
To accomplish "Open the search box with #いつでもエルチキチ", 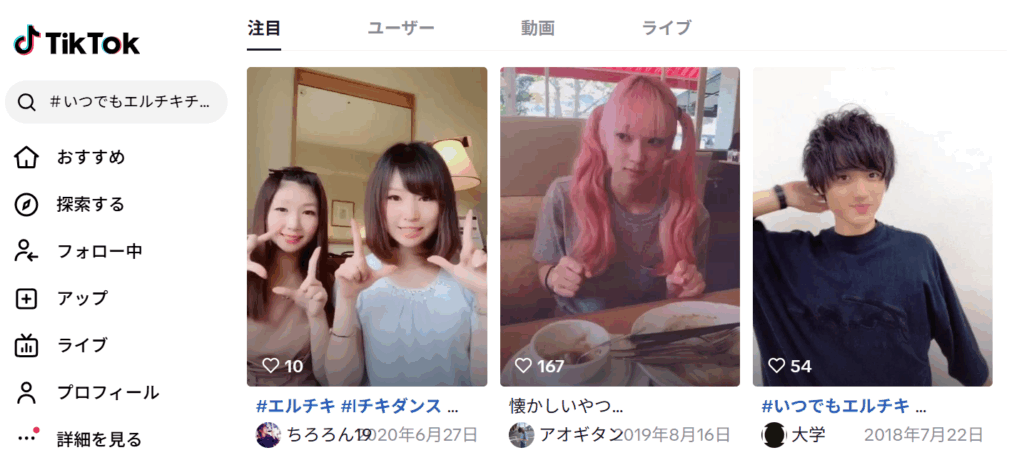I will pyautogui.click(x=128, y=102).
